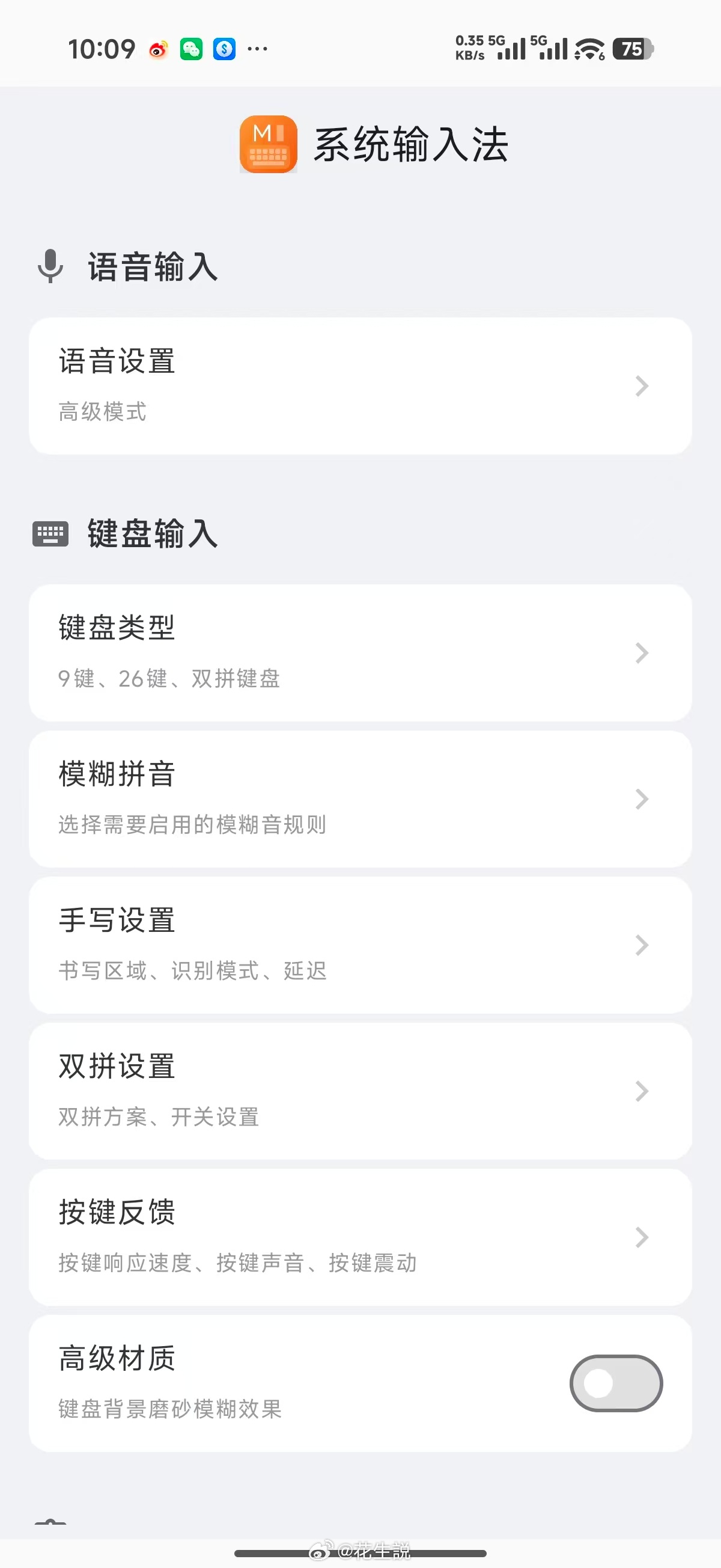Enable the 高级材质 switch
The image size is (721, 1568).
[x=616, y=1383]
